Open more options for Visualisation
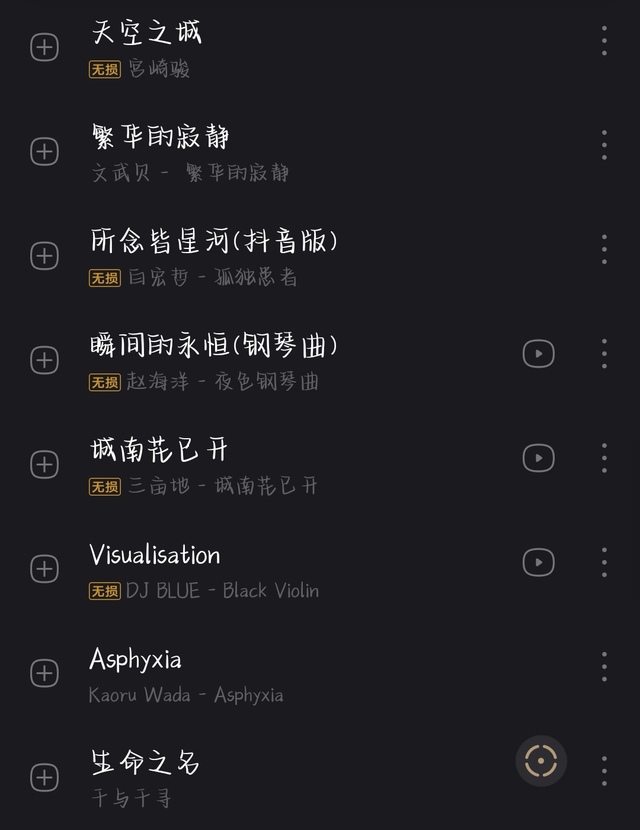The image size is (640, 830). pos(604,562)
